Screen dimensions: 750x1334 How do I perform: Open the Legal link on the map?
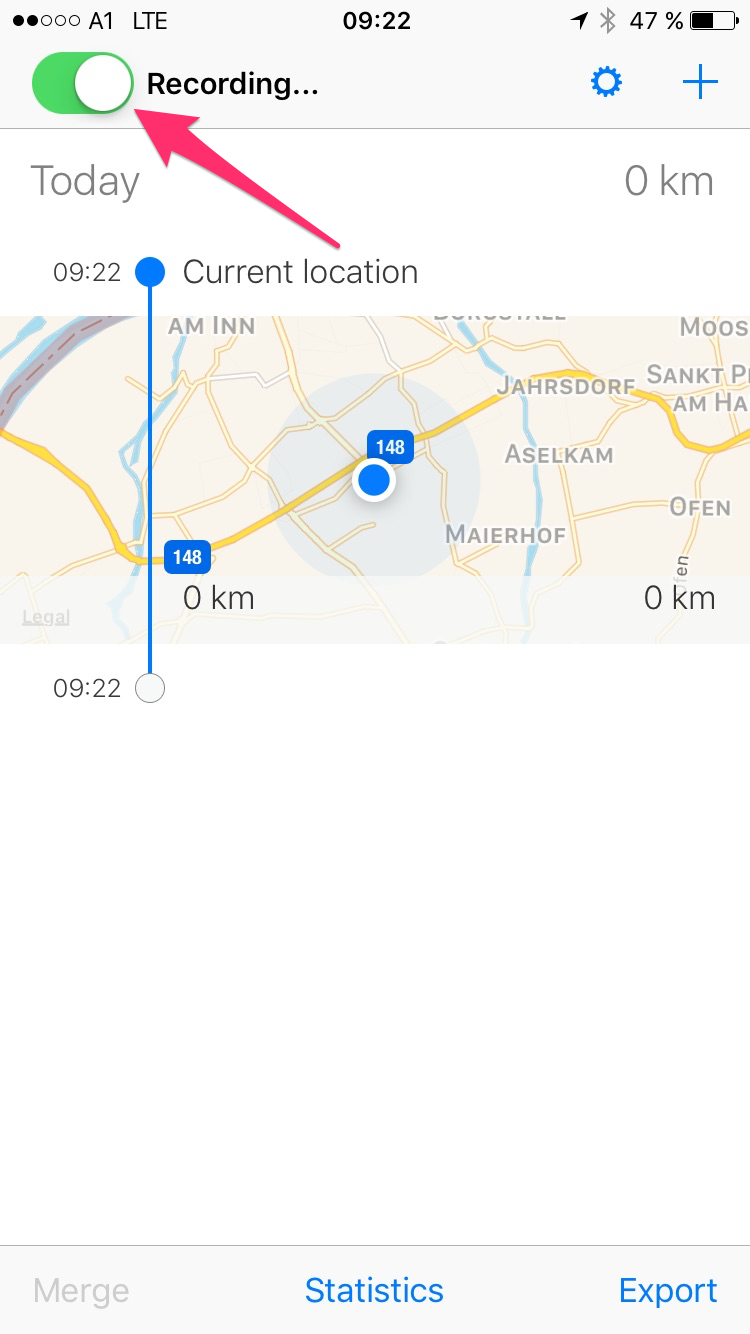(x=46, y=617)
